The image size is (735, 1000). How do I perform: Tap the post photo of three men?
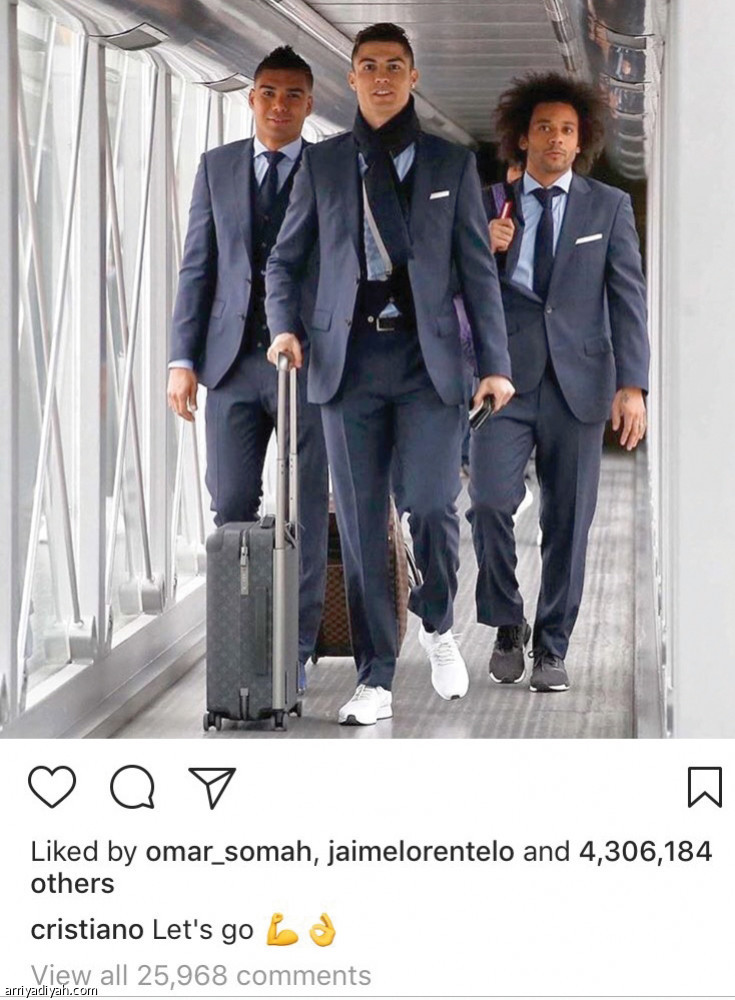pyautogui.click(x=367, y=370)
